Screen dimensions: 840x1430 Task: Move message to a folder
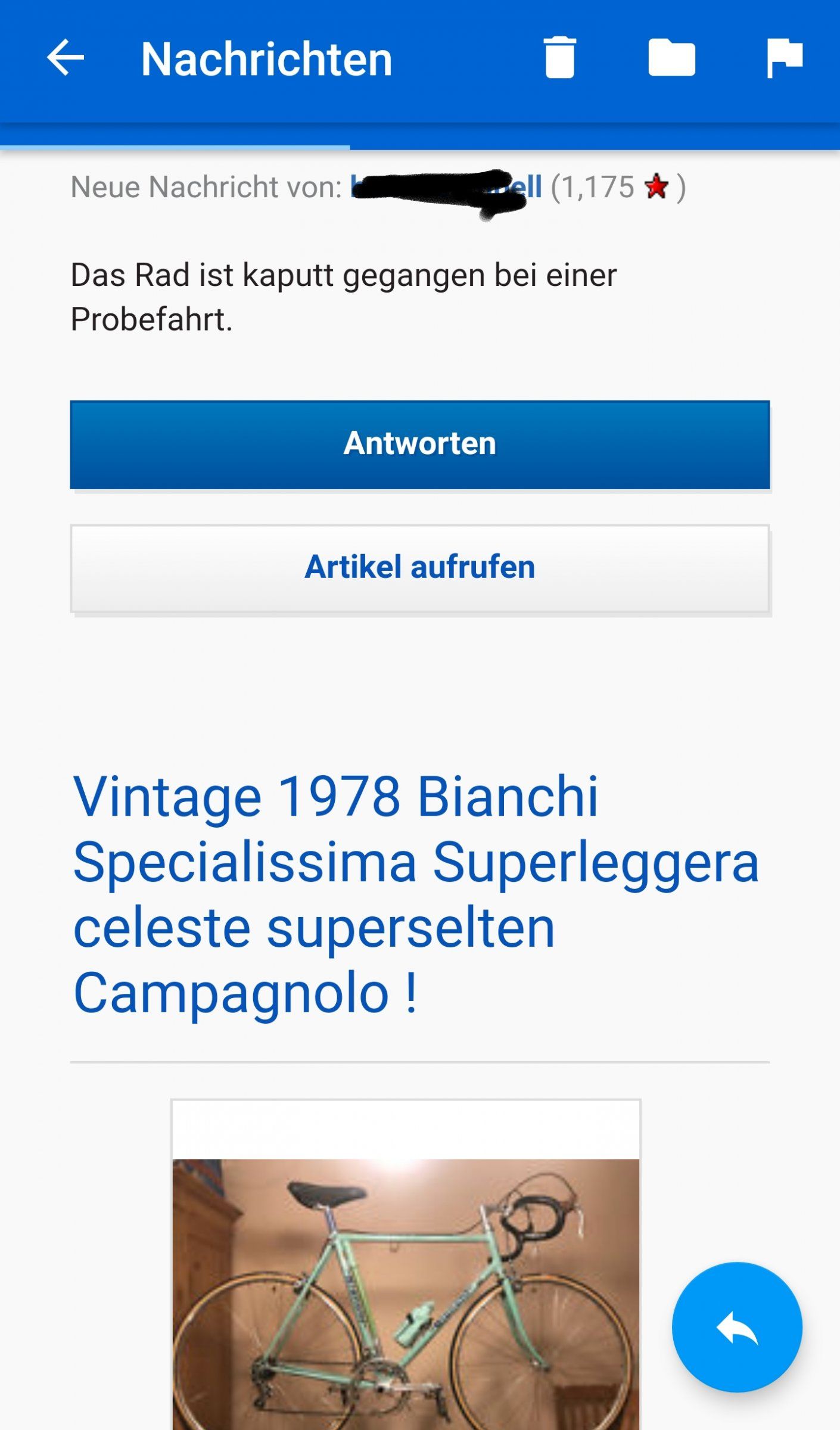671,58
